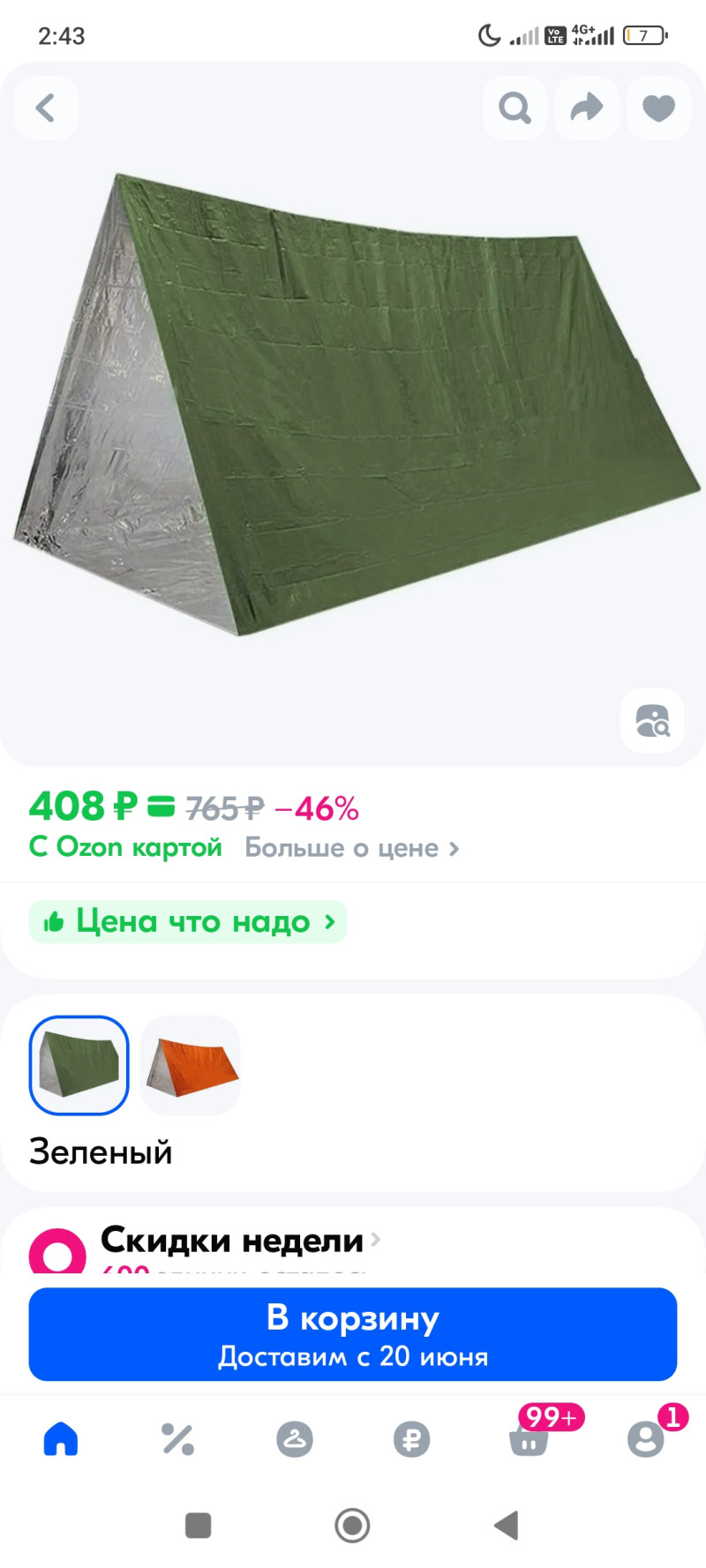This screenshot has height=1568, width=706.
Task: Add the tent to favorites
Action: click(658, 108)
